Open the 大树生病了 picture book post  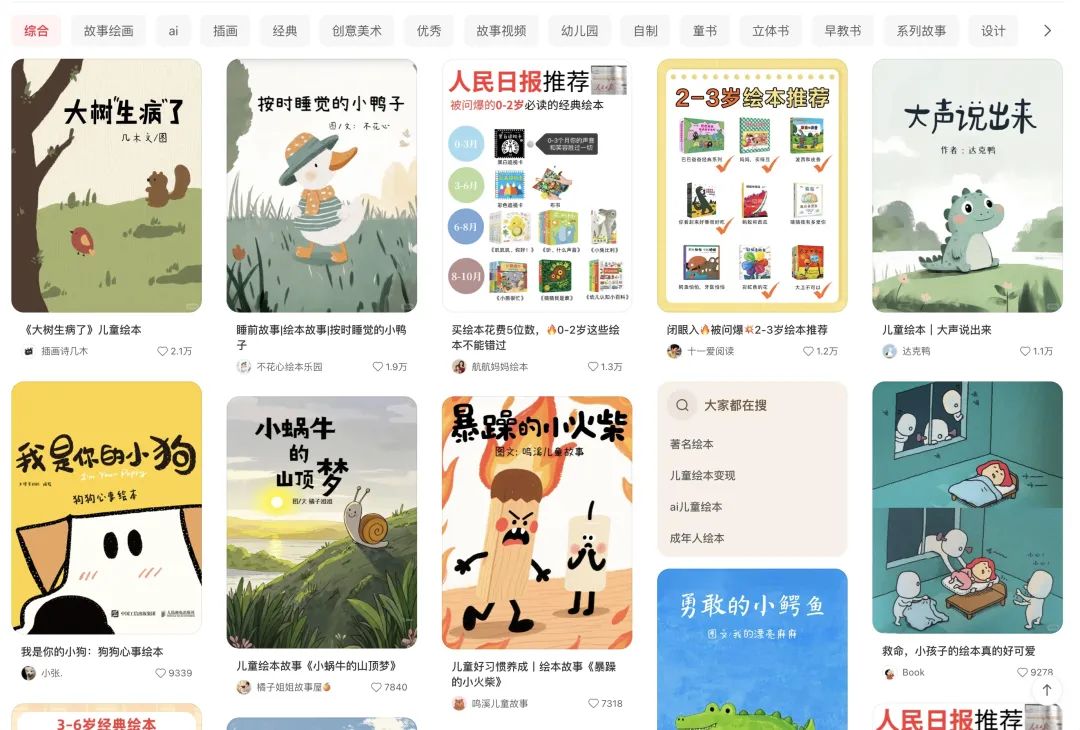click(106, 185)
